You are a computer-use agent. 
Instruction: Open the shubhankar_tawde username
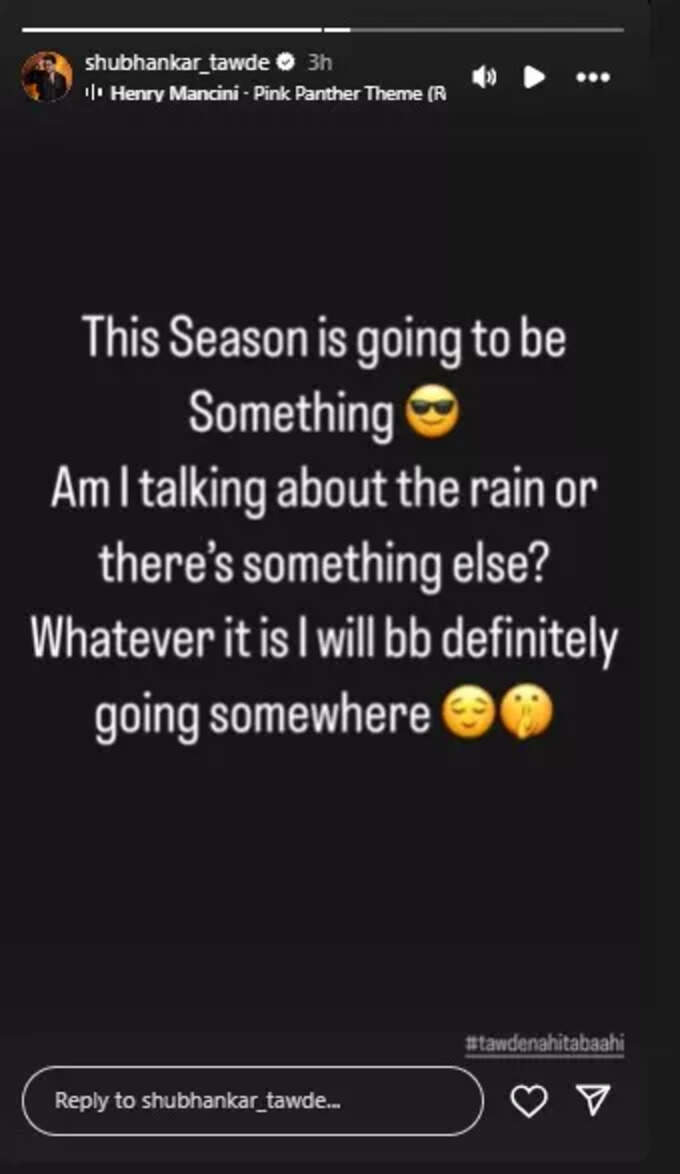(176, 62)
